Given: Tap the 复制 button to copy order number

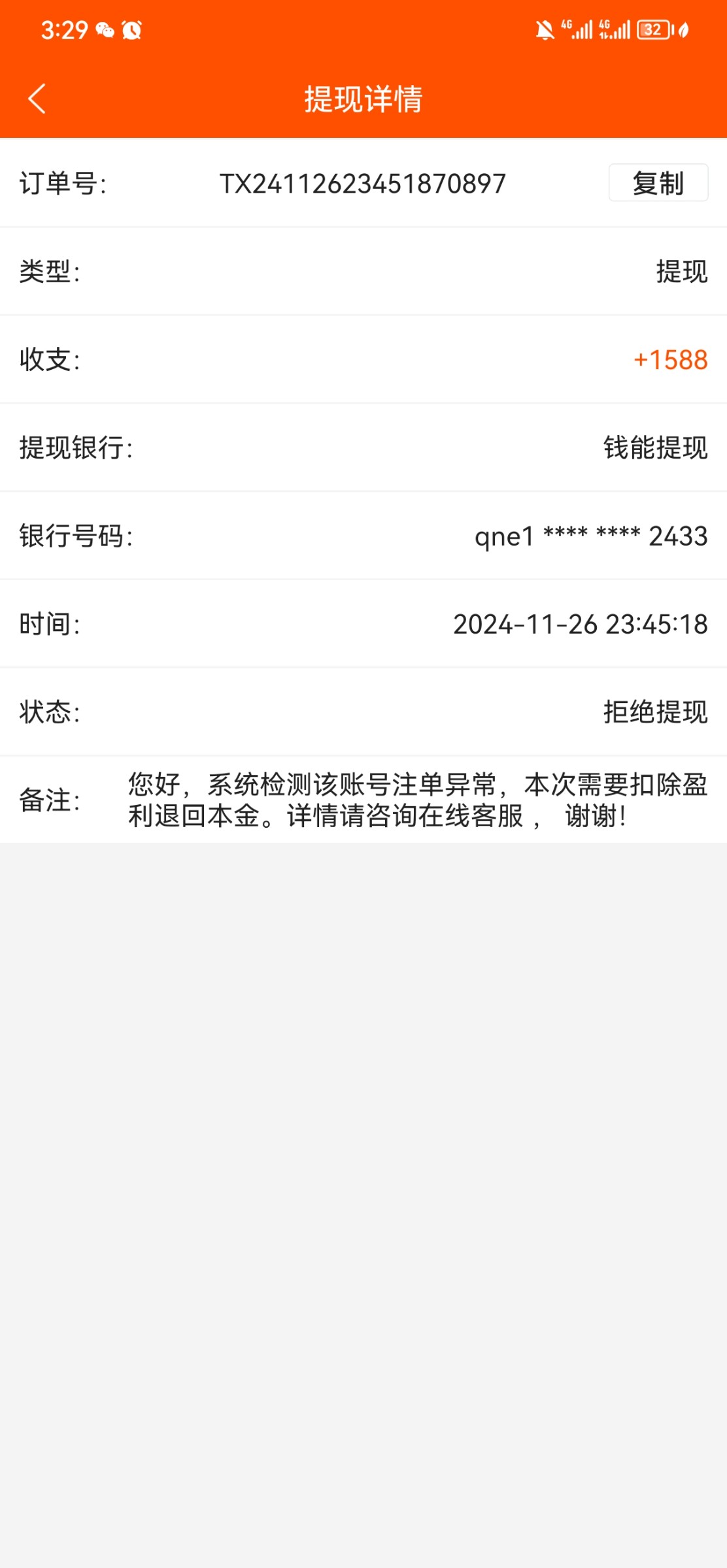Looking at the screenshot, I should (657, 184).
